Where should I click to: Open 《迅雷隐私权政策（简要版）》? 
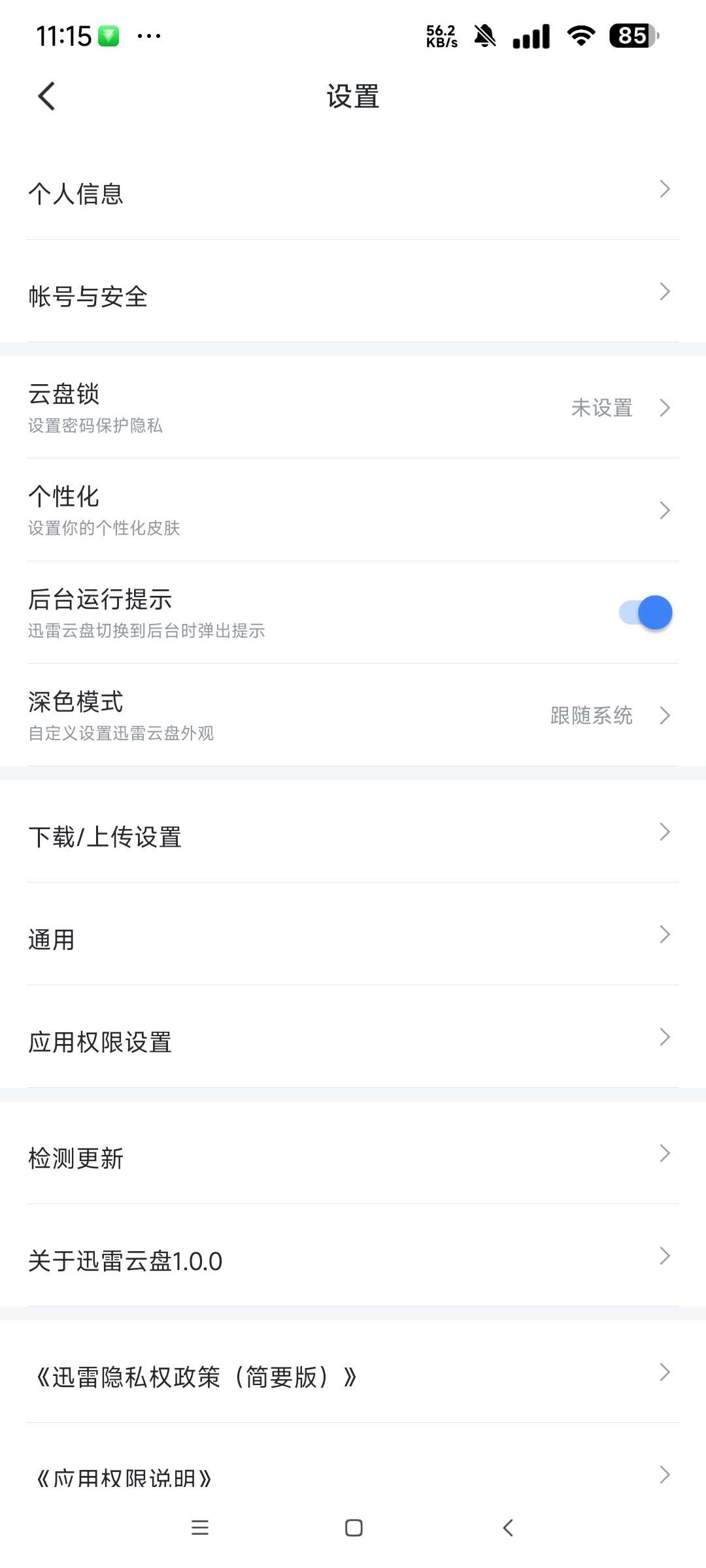(353, 1377)
